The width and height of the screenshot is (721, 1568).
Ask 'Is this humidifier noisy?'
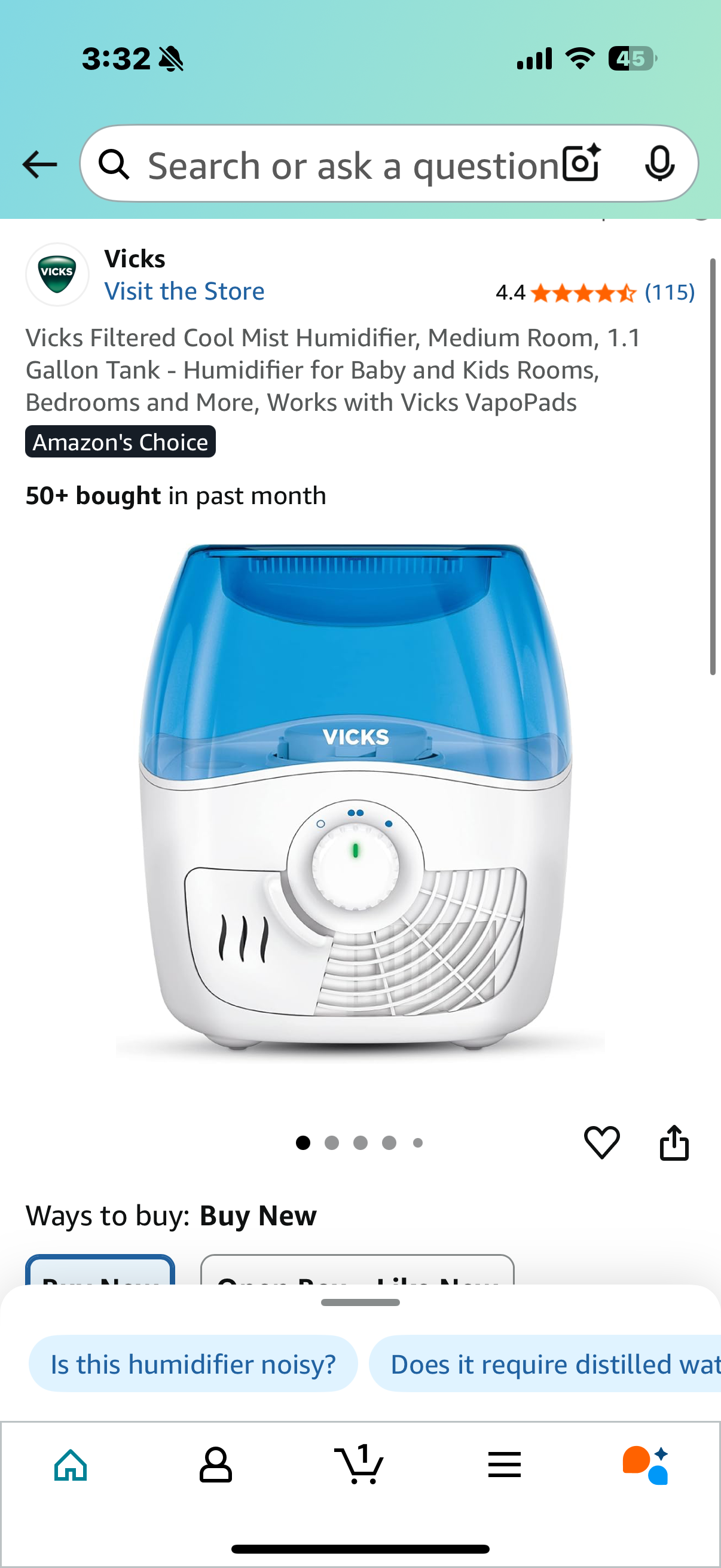[x=193, y=1364]
